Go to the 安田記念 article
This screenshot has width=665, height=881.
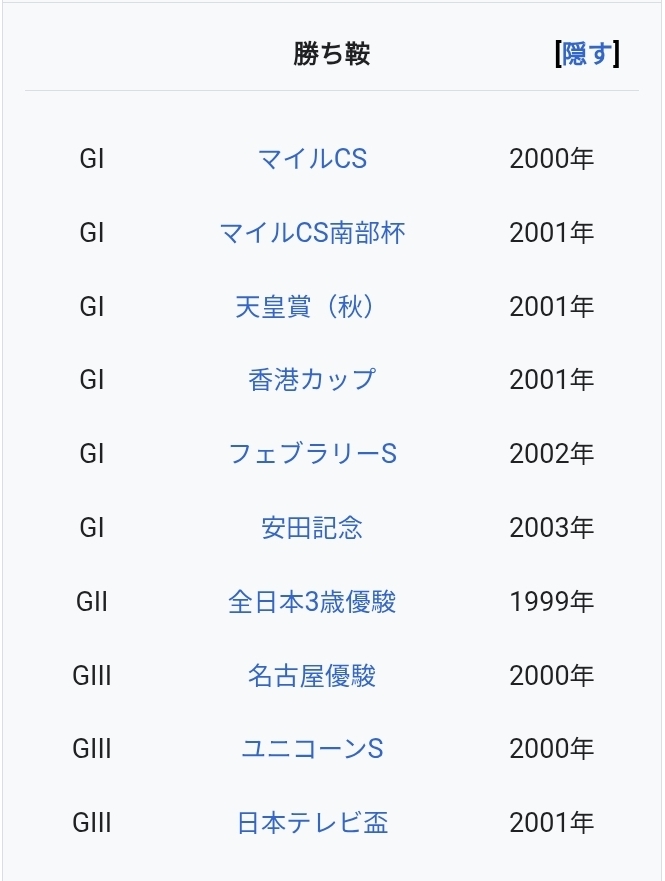tap(312, 528)
